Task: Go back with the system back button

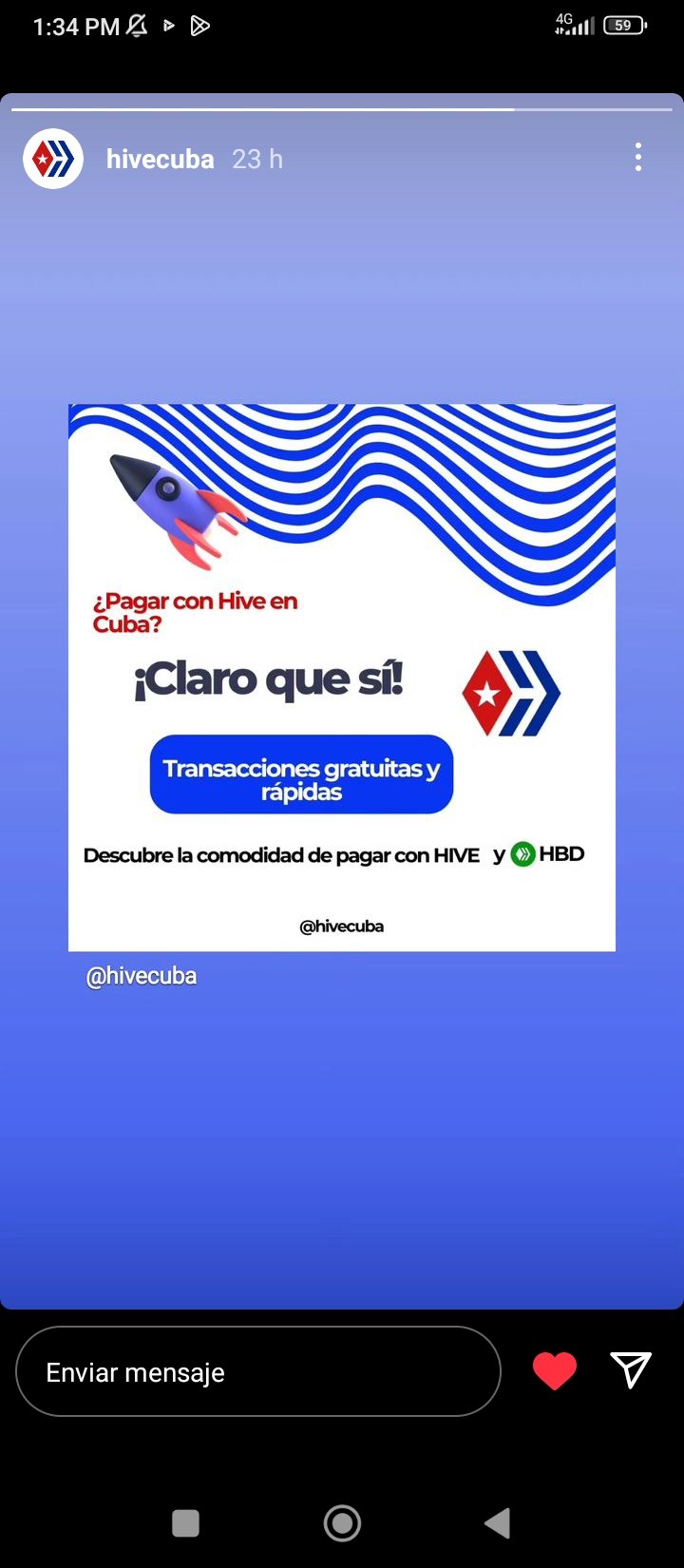Action: coord(499,1523)
